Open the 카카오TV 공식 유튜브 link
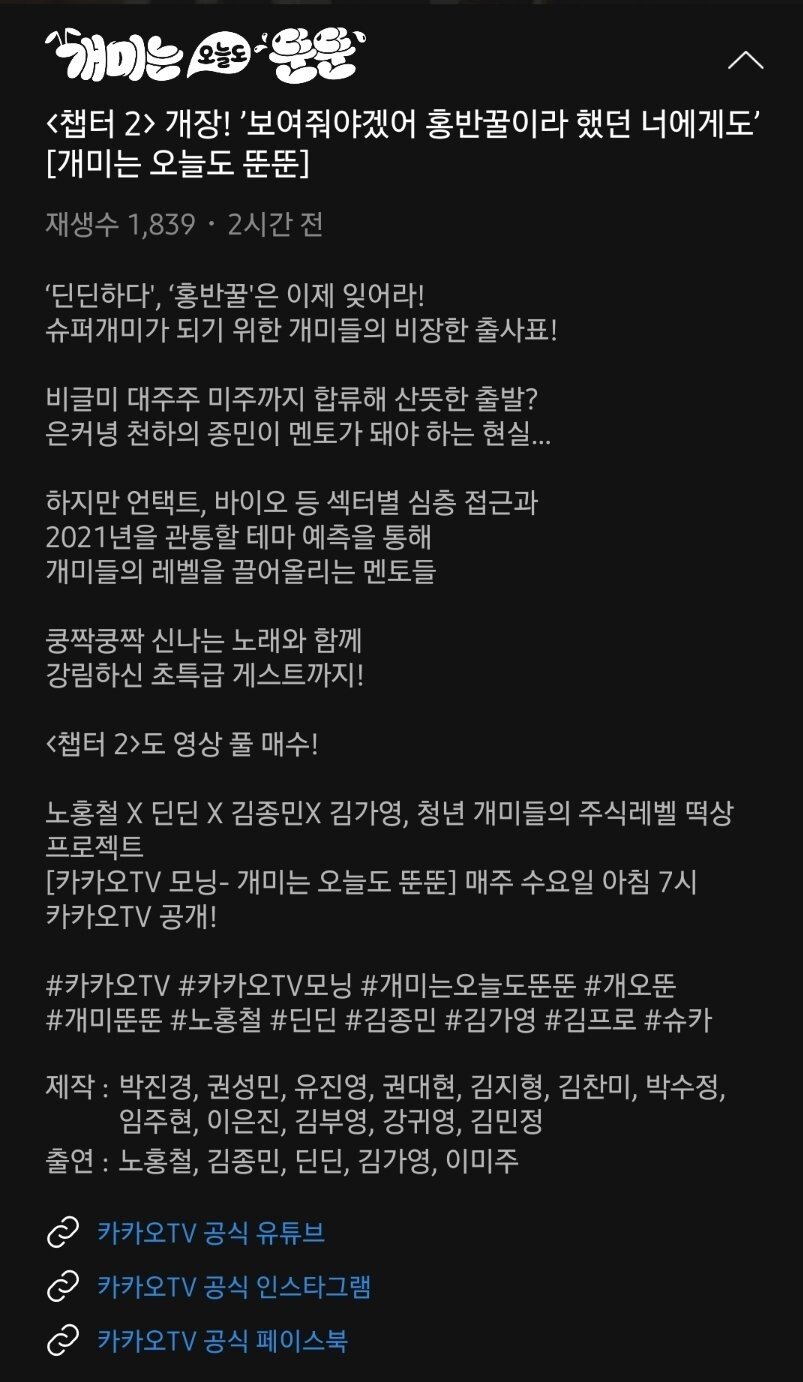 click(211, 1232)
